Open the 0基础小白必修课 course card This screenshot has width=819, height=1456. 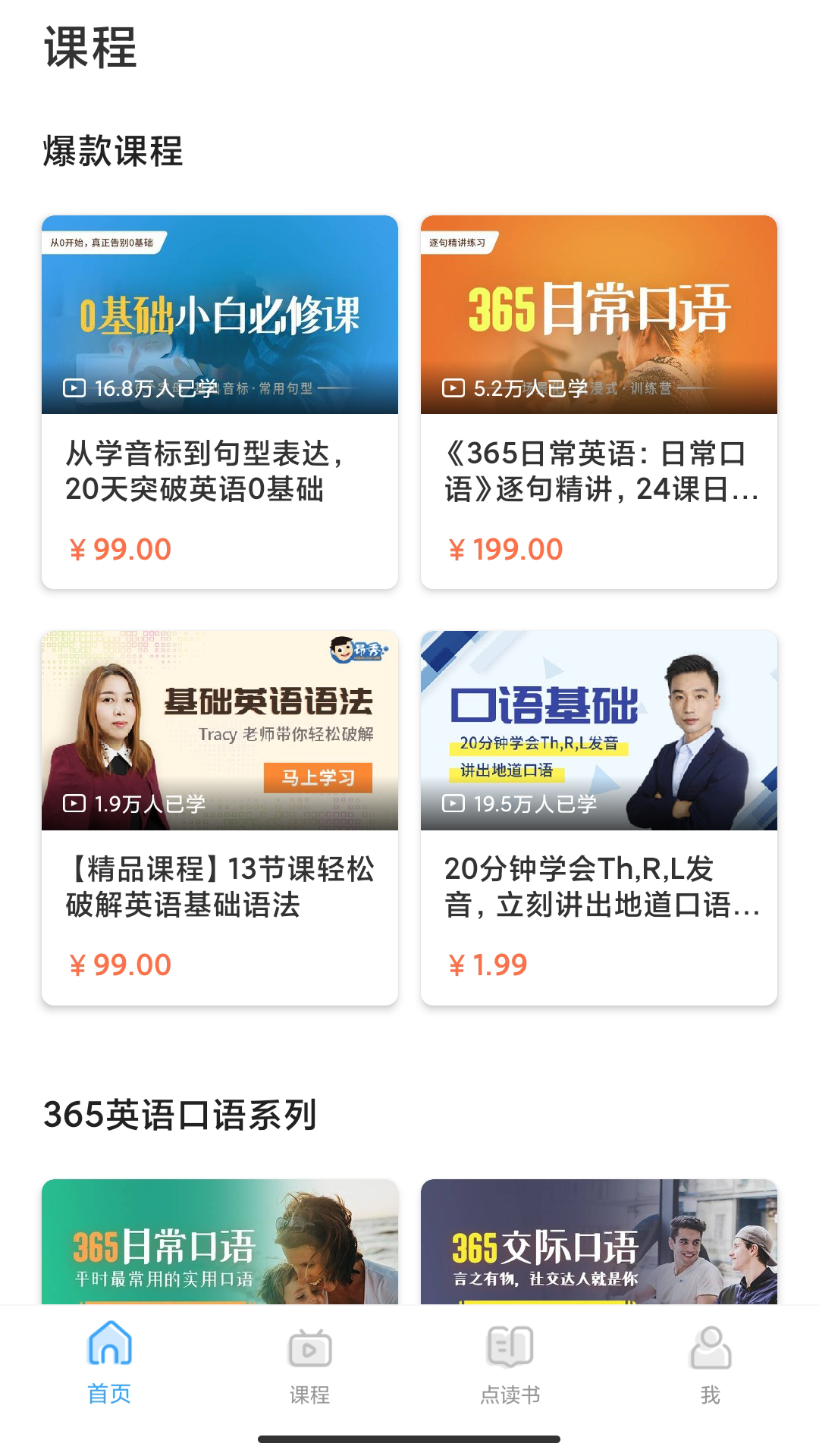[220, 402]
